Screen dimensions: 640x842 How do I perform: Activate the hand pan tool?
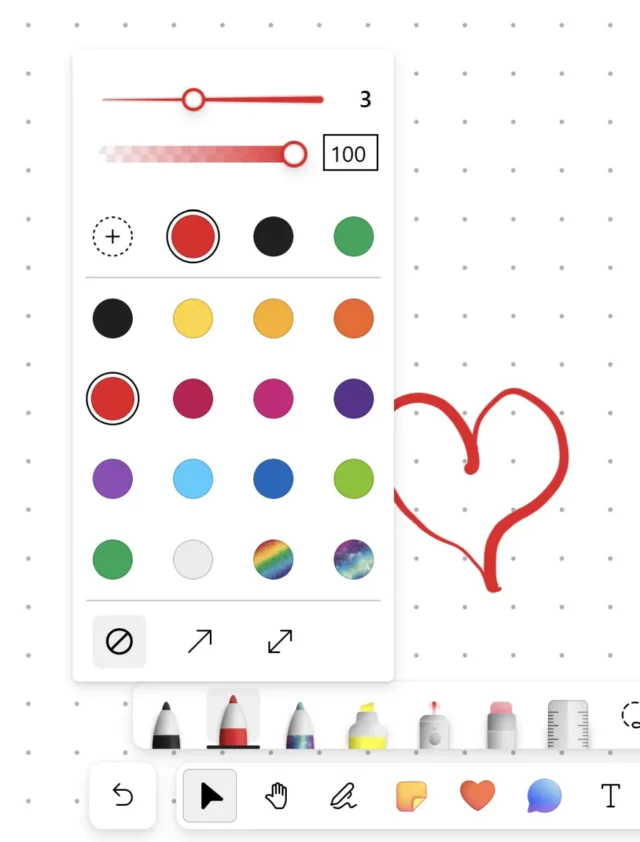click(276, 796)
